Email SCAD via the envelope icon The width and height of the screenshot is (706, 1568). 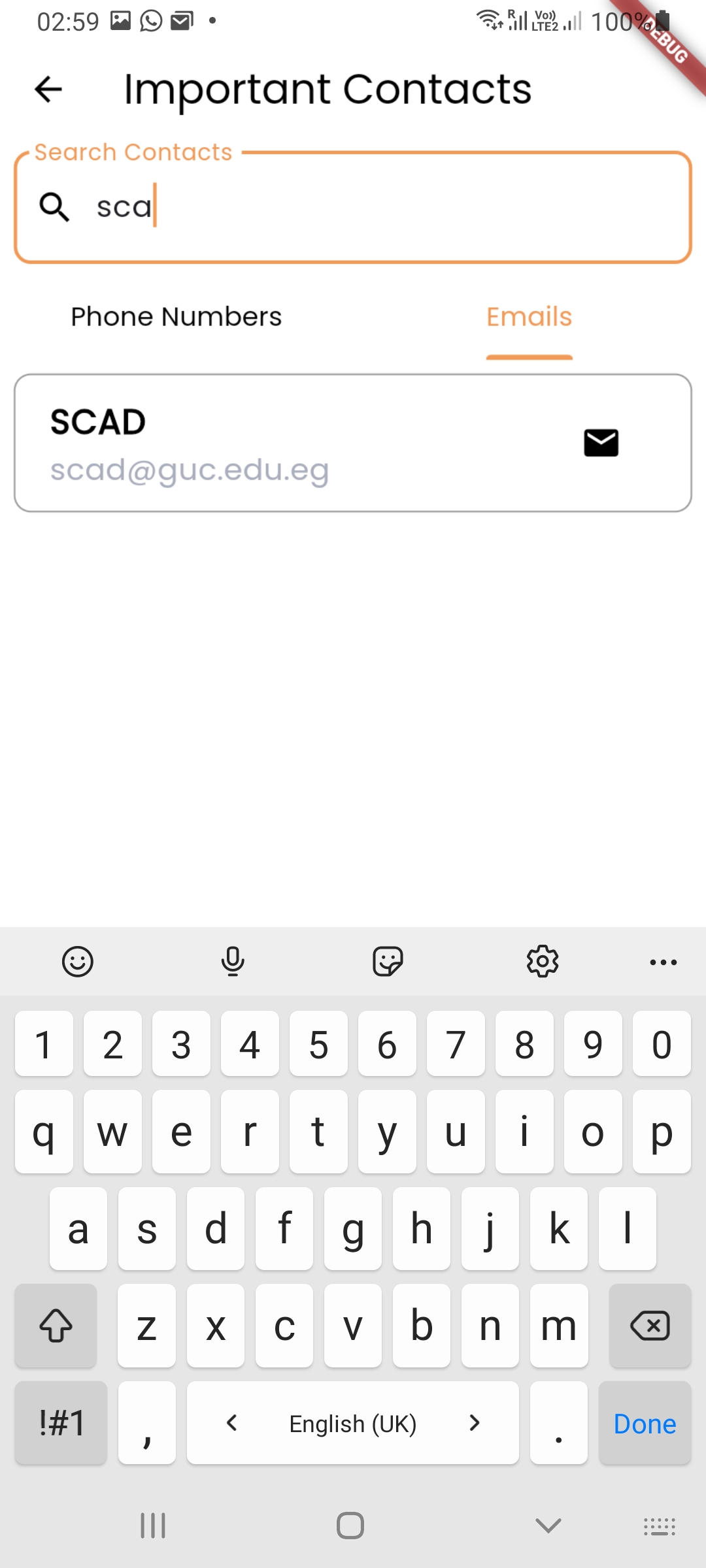pyautogui.click(x=601, y=443)
